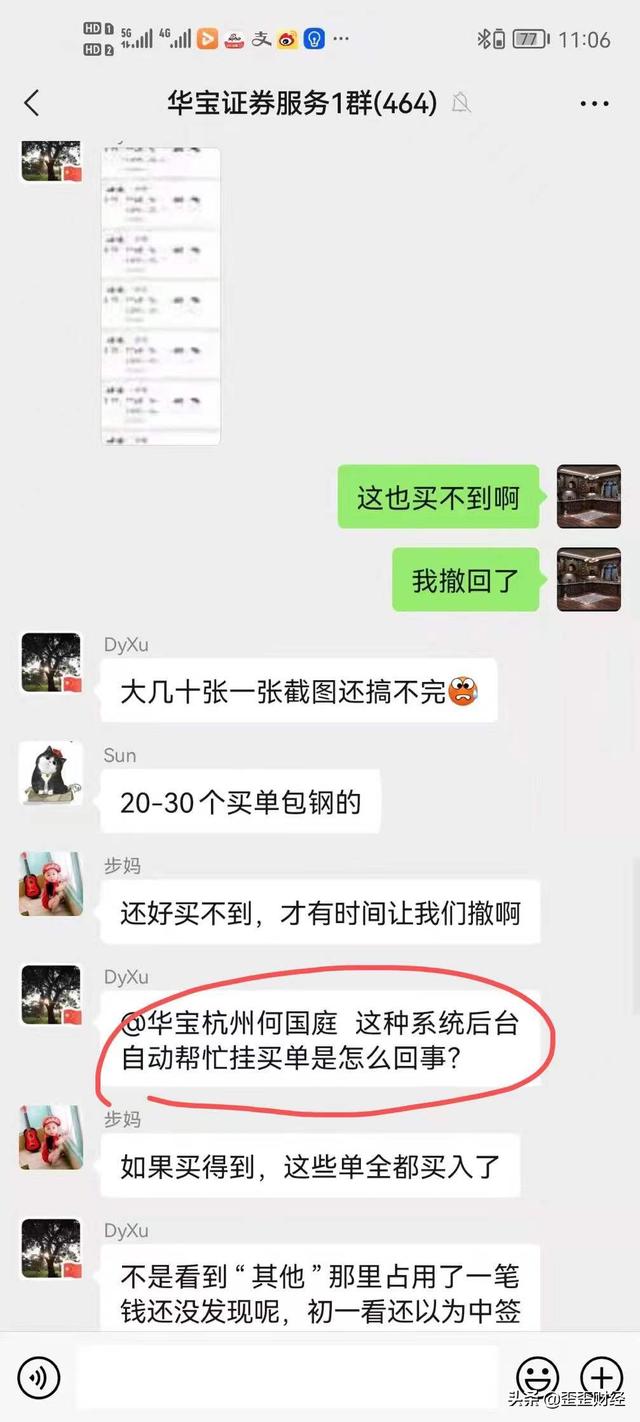Open the emoji picker
The width and height of the screenshot is (640, 1422).
pos(537,1378)
